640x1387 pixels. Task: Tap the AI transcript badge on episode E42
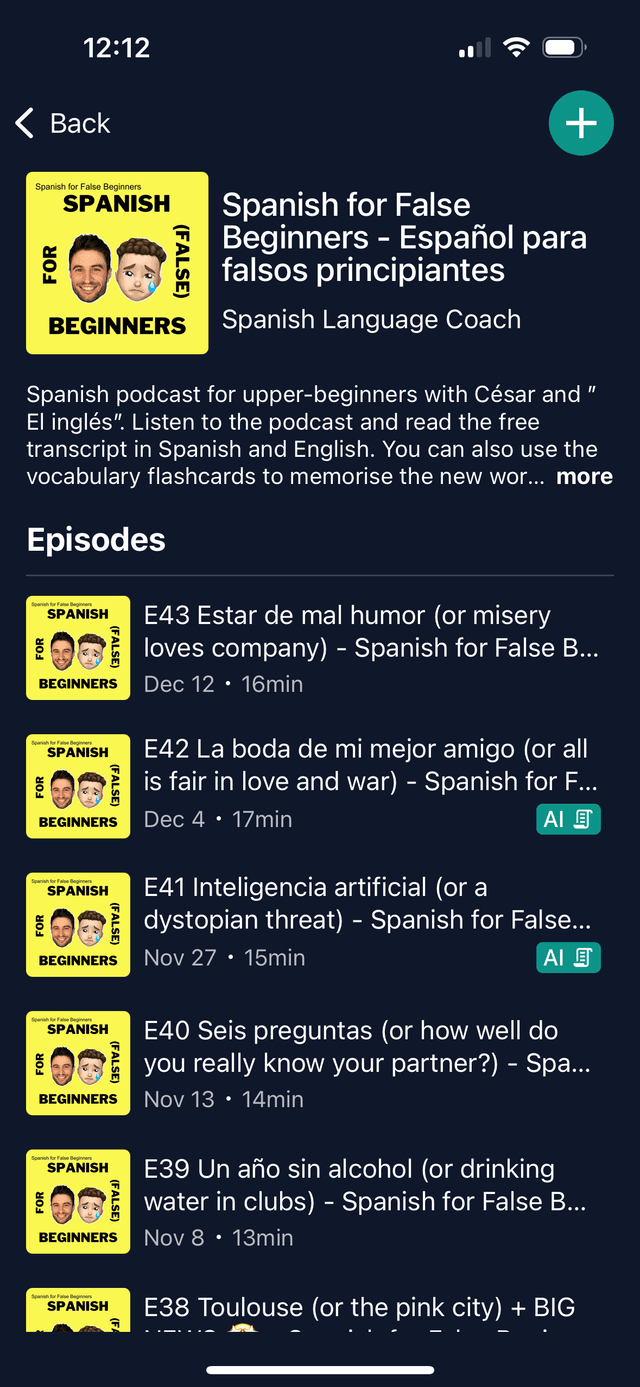click(567, 820)
